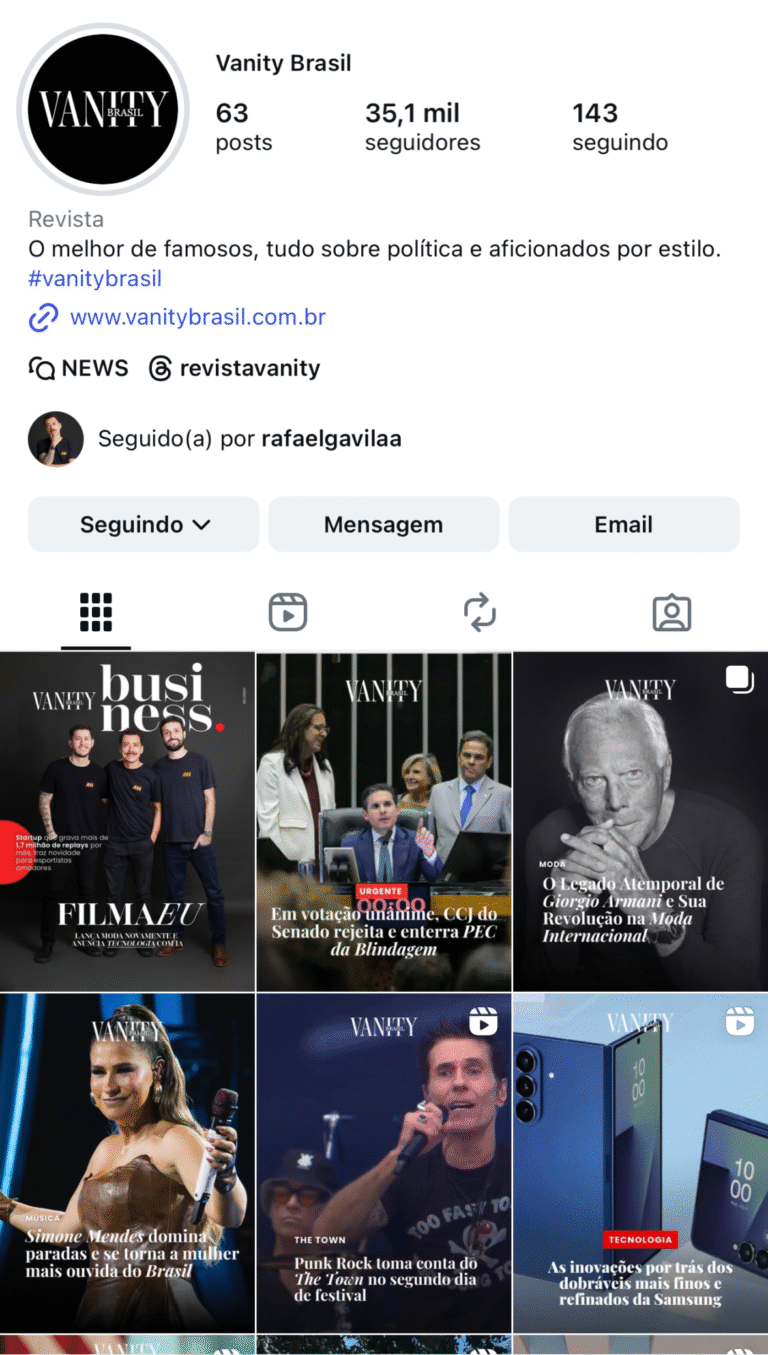
Task: View the 143 seguindo list
Action: (620, 127)
